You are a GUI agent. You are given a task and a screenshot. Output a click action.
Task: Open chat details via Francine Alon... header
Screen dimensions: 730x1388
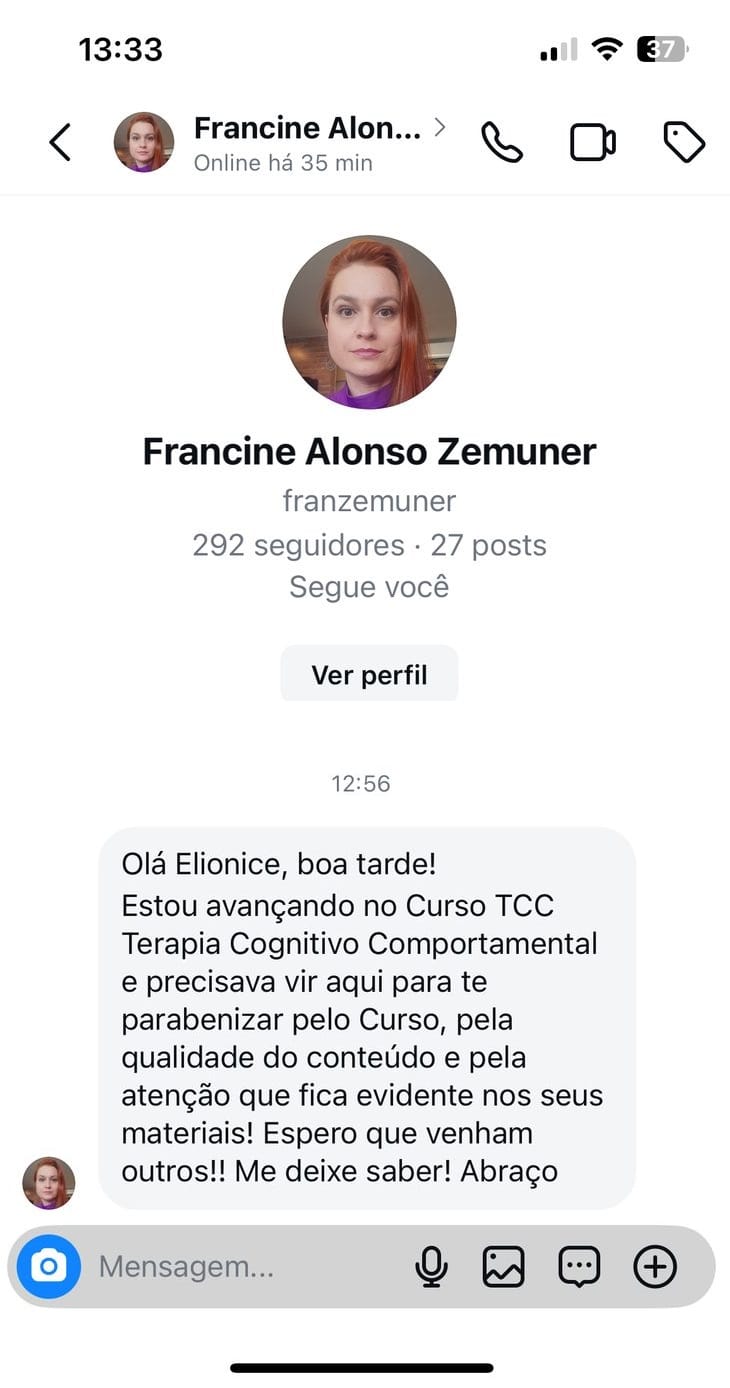pos(320,142)
